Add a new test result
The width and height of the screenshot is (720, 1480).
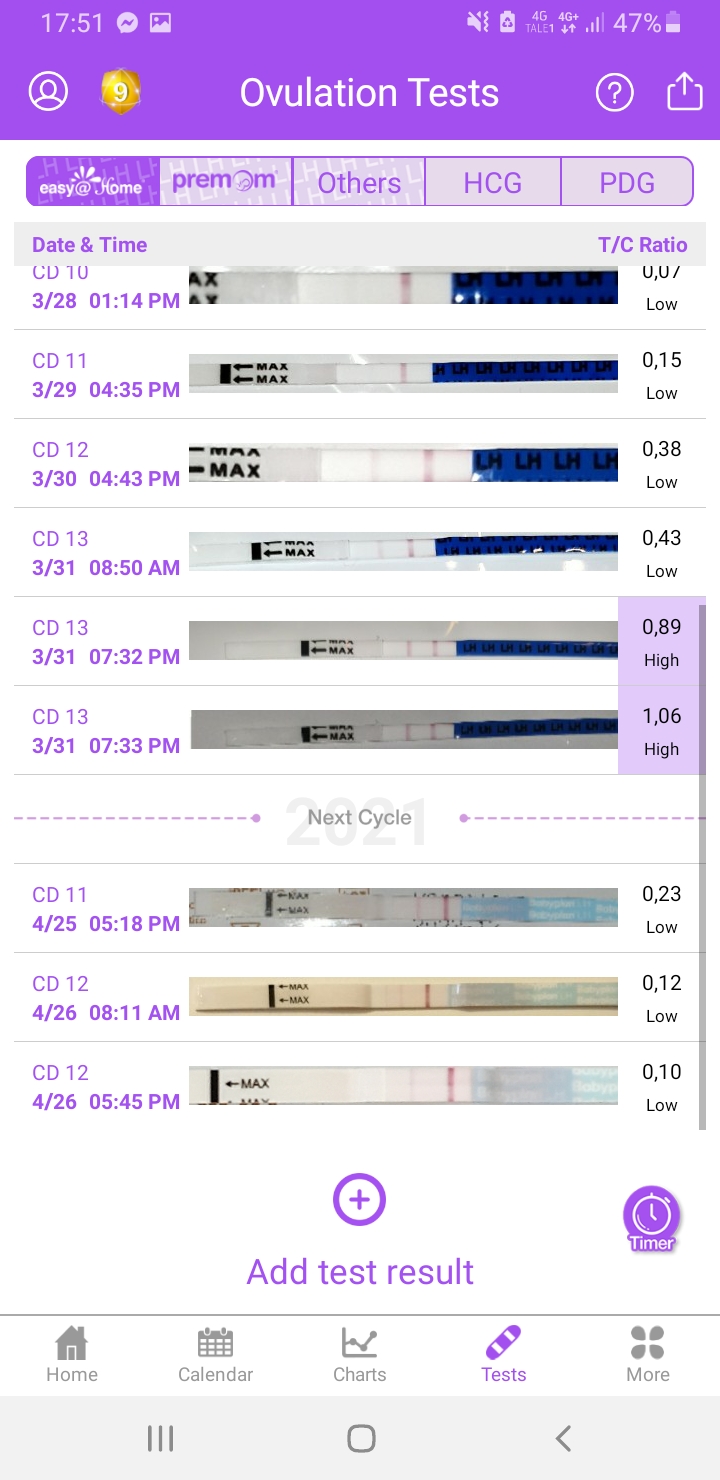pos(360,1230)
